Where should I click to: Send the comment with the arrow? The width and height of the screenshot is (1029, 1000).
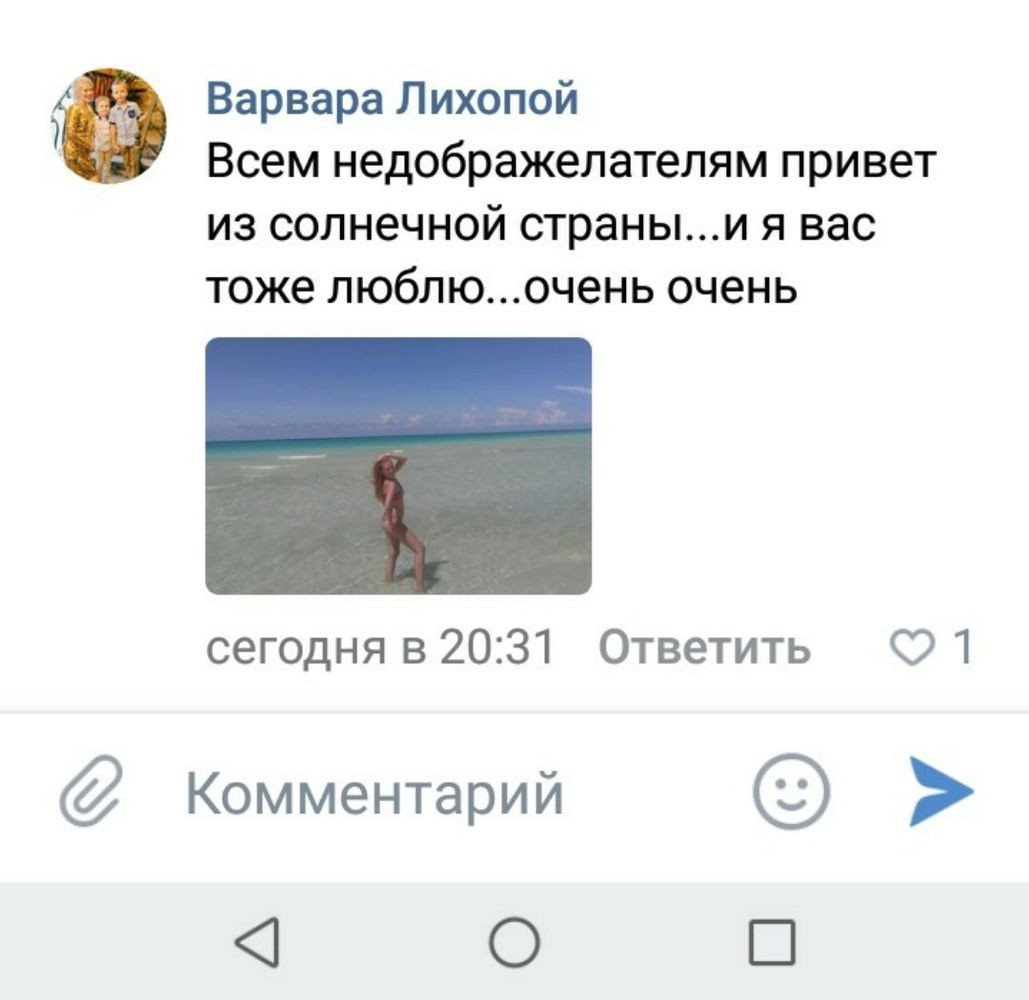[x=940, y=791]
